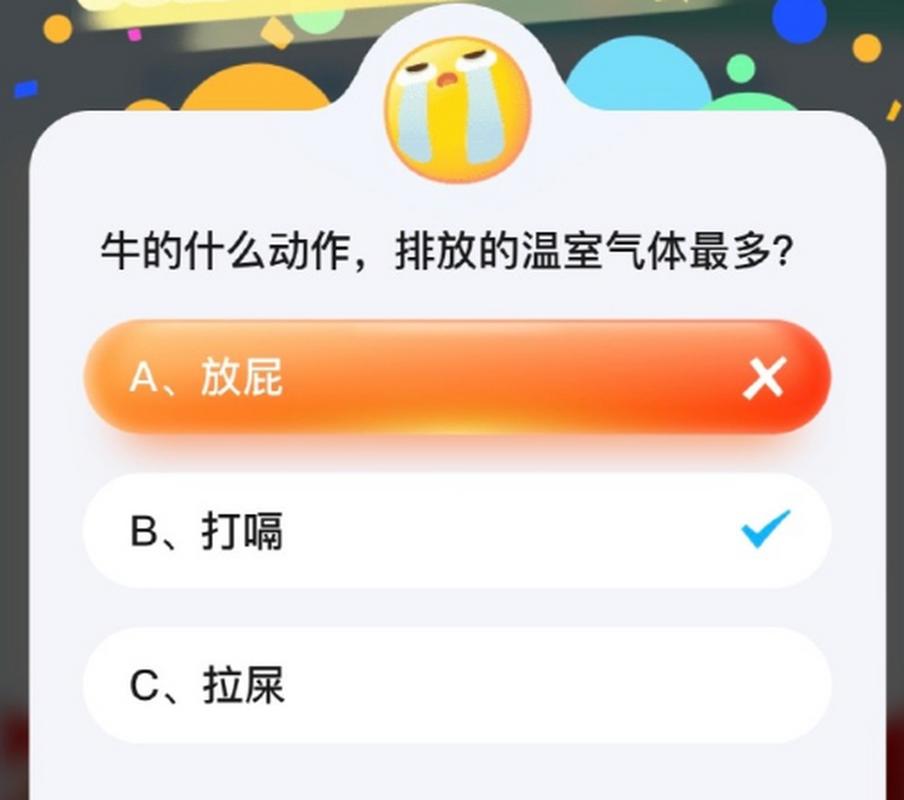Pick answer C、拉屎

pos(456,686)
